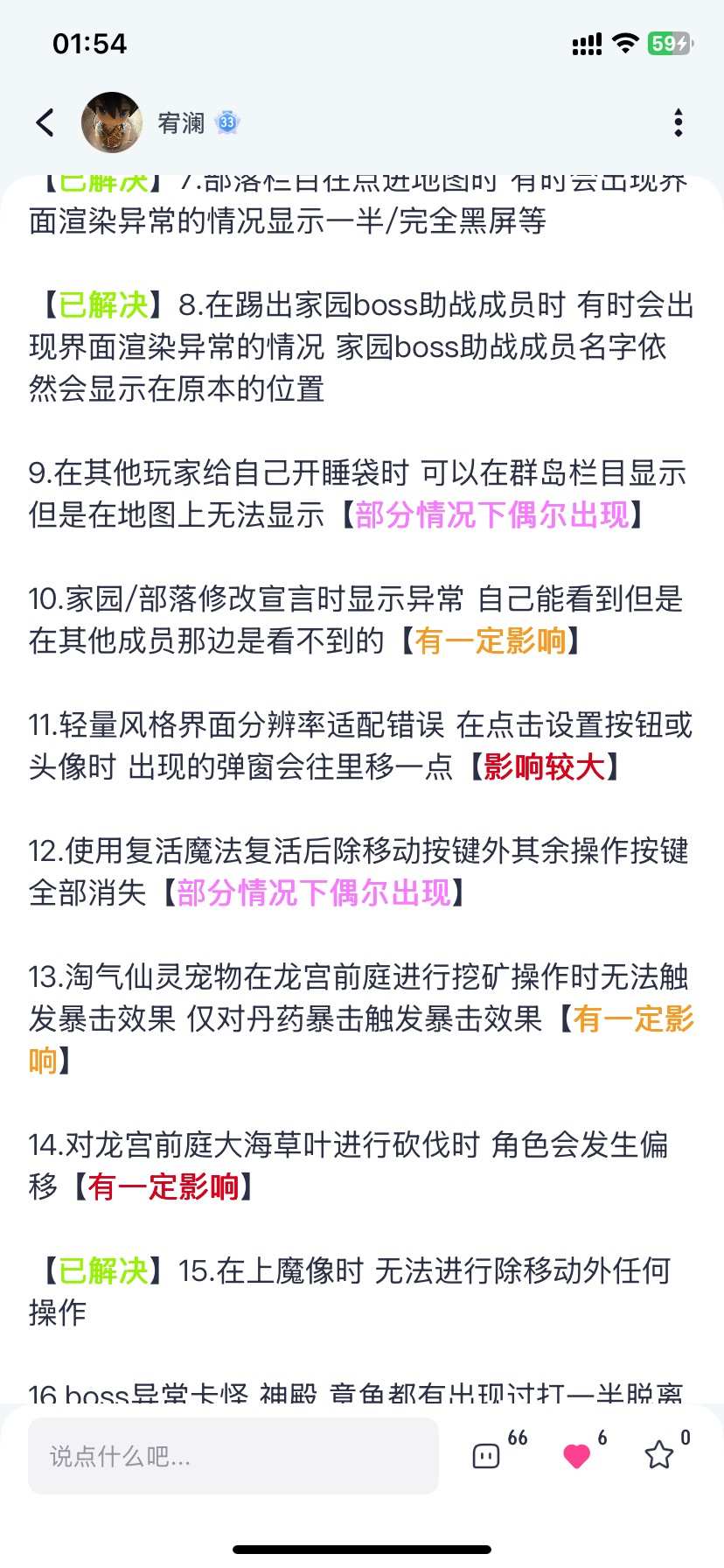View the 66 comments

[x=486, y=1455]
